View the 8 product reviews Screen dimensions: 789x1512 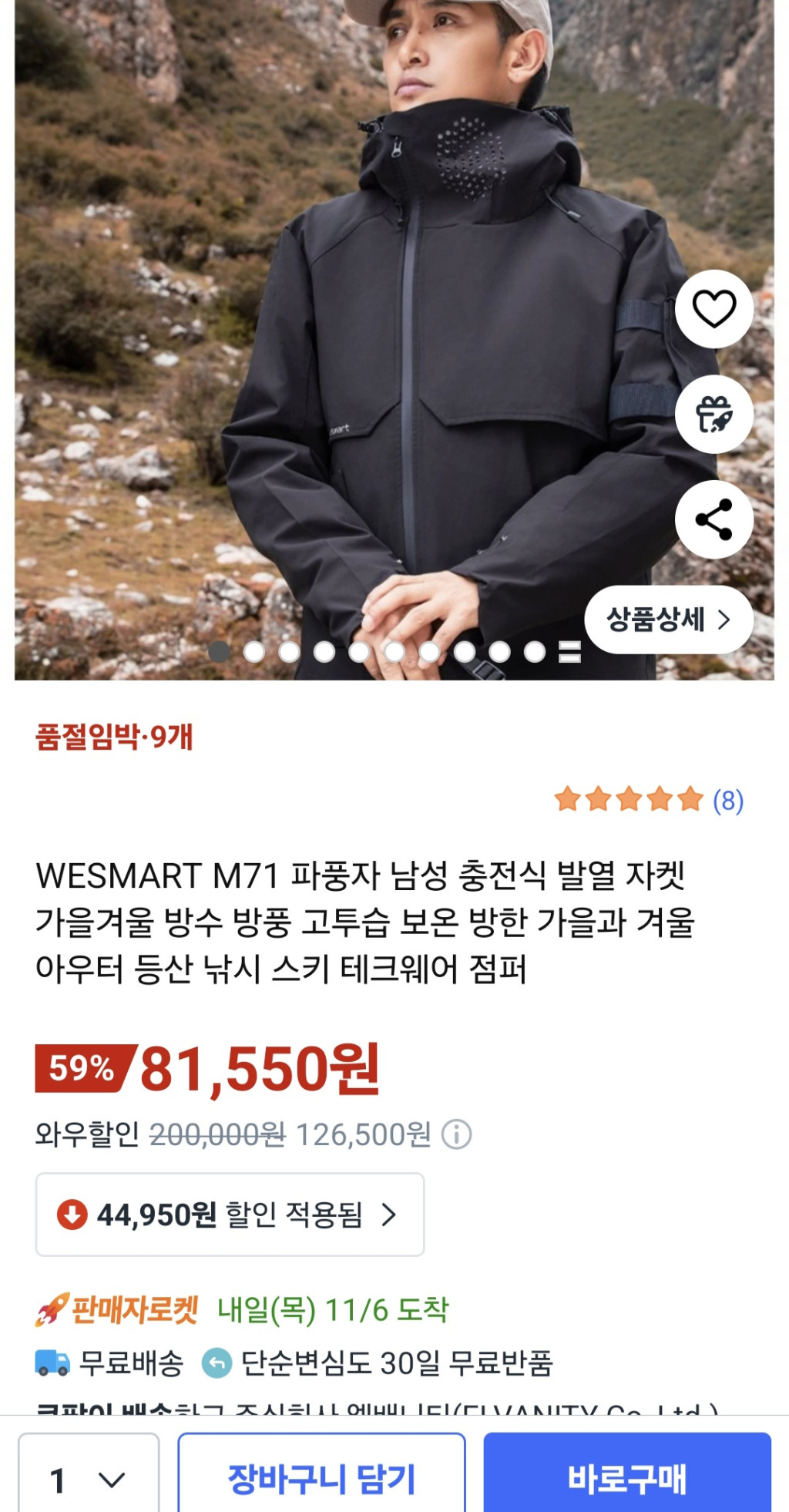pos(649,800)
